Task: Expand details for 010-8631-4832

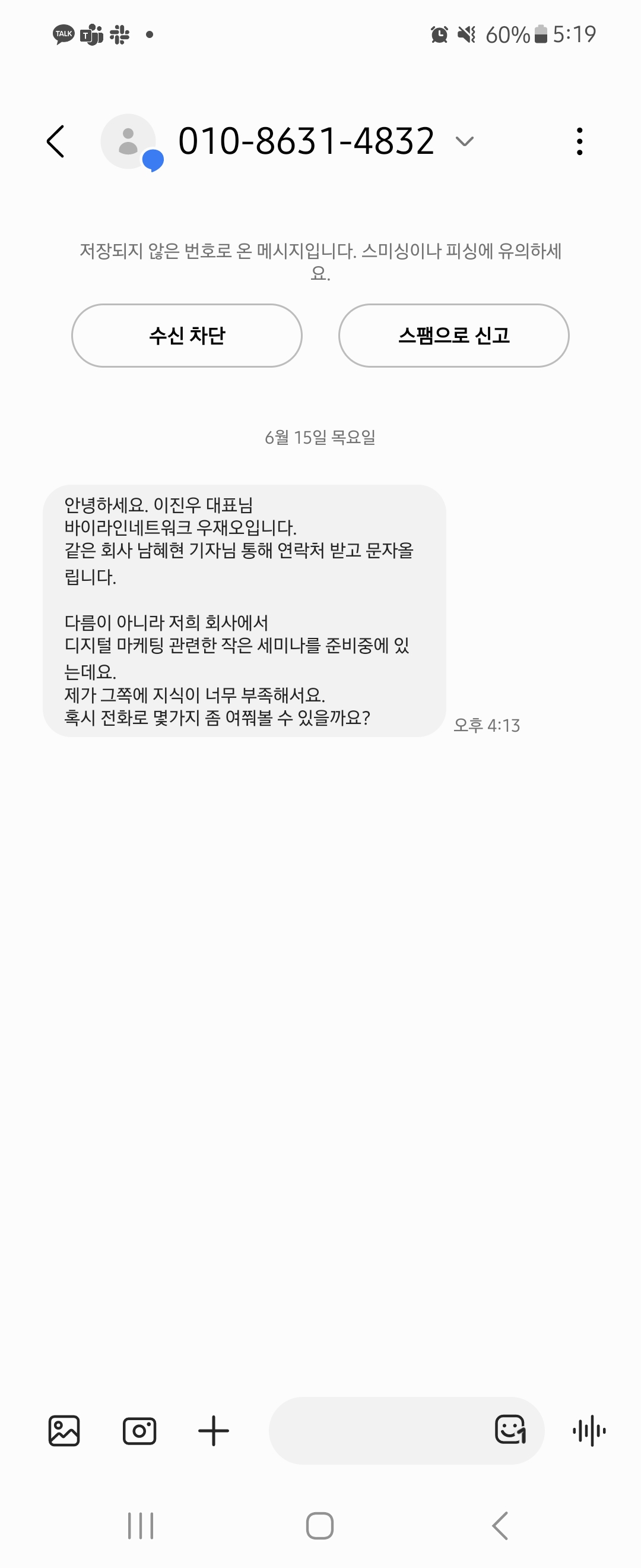Action: pos(465,142)
